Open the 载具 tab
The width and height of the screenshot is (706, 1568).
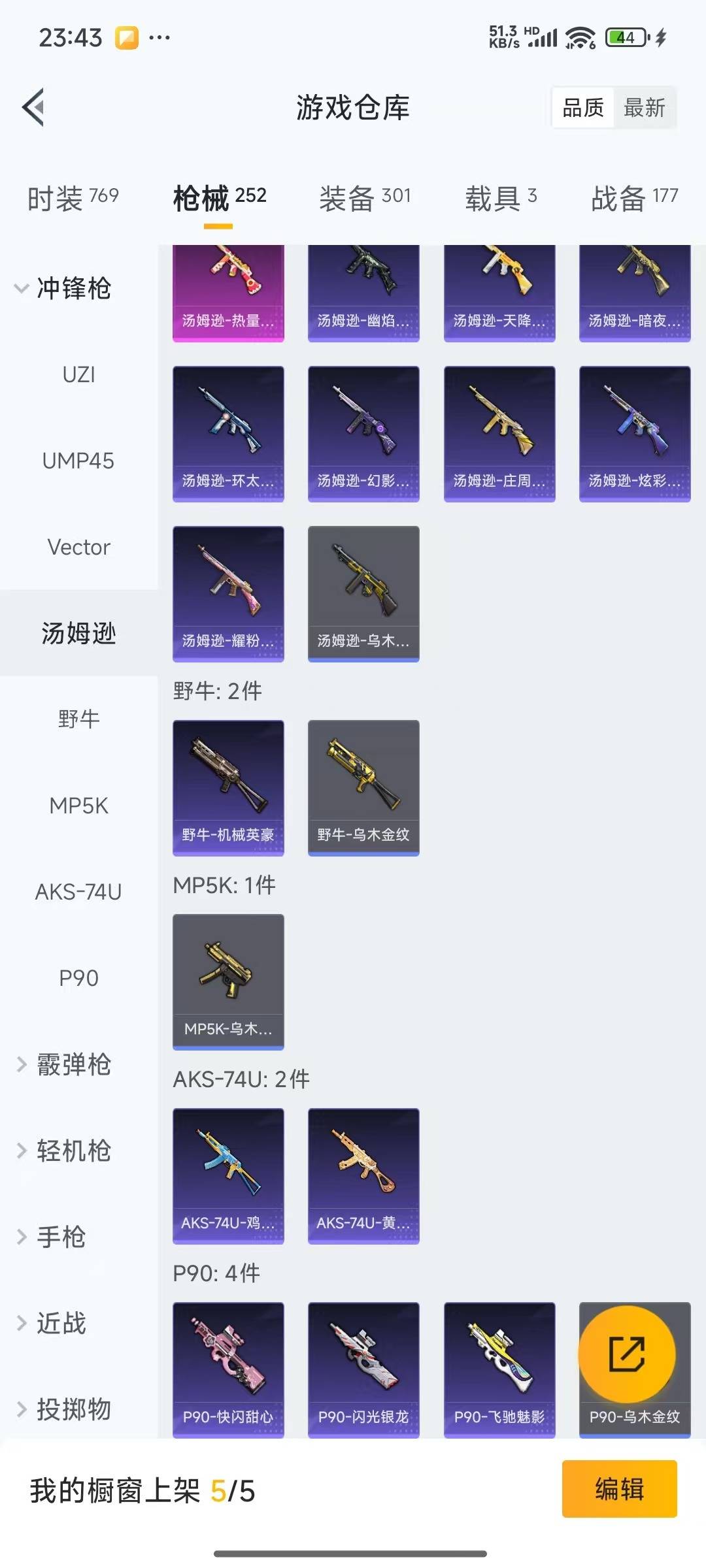coord(501,198)
